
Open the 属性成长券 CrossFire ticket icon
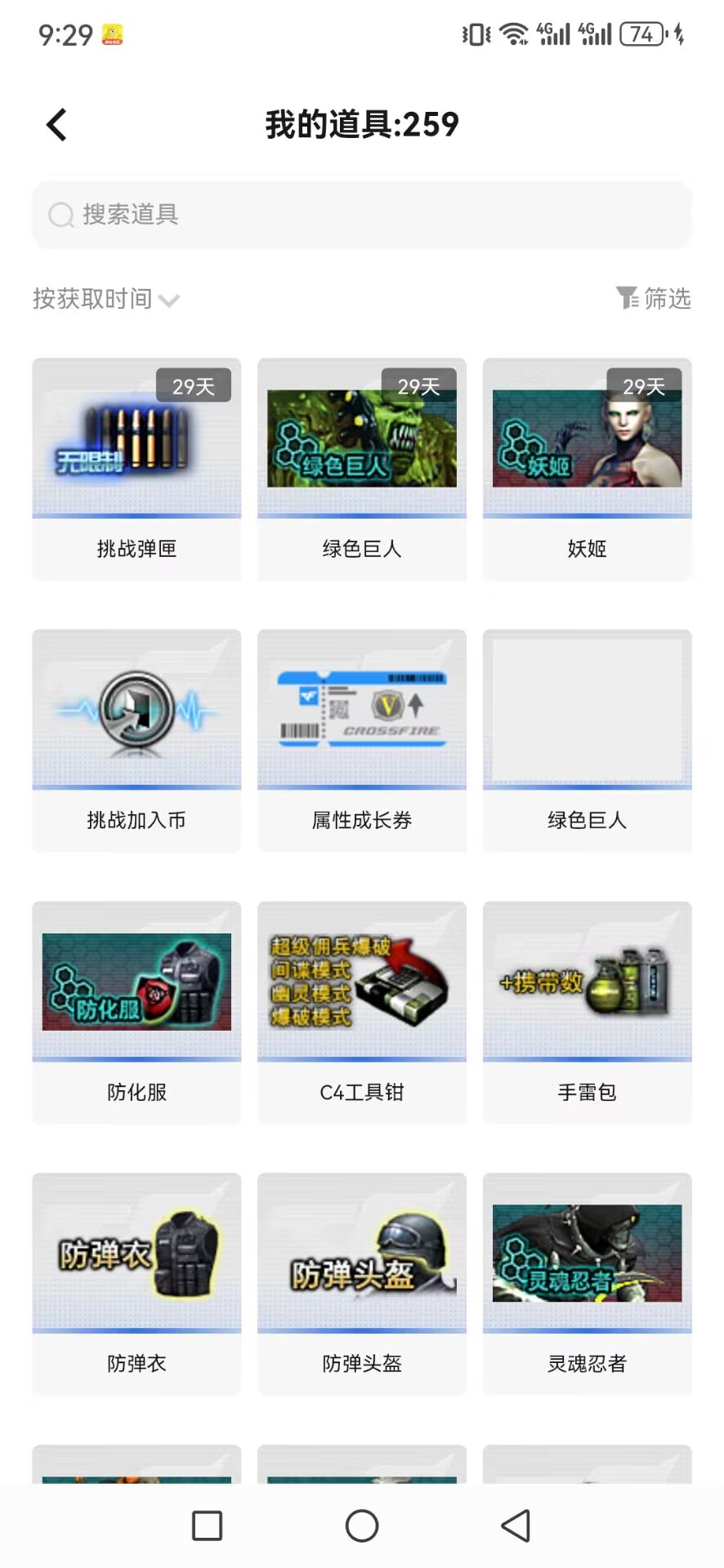[360, 709]
